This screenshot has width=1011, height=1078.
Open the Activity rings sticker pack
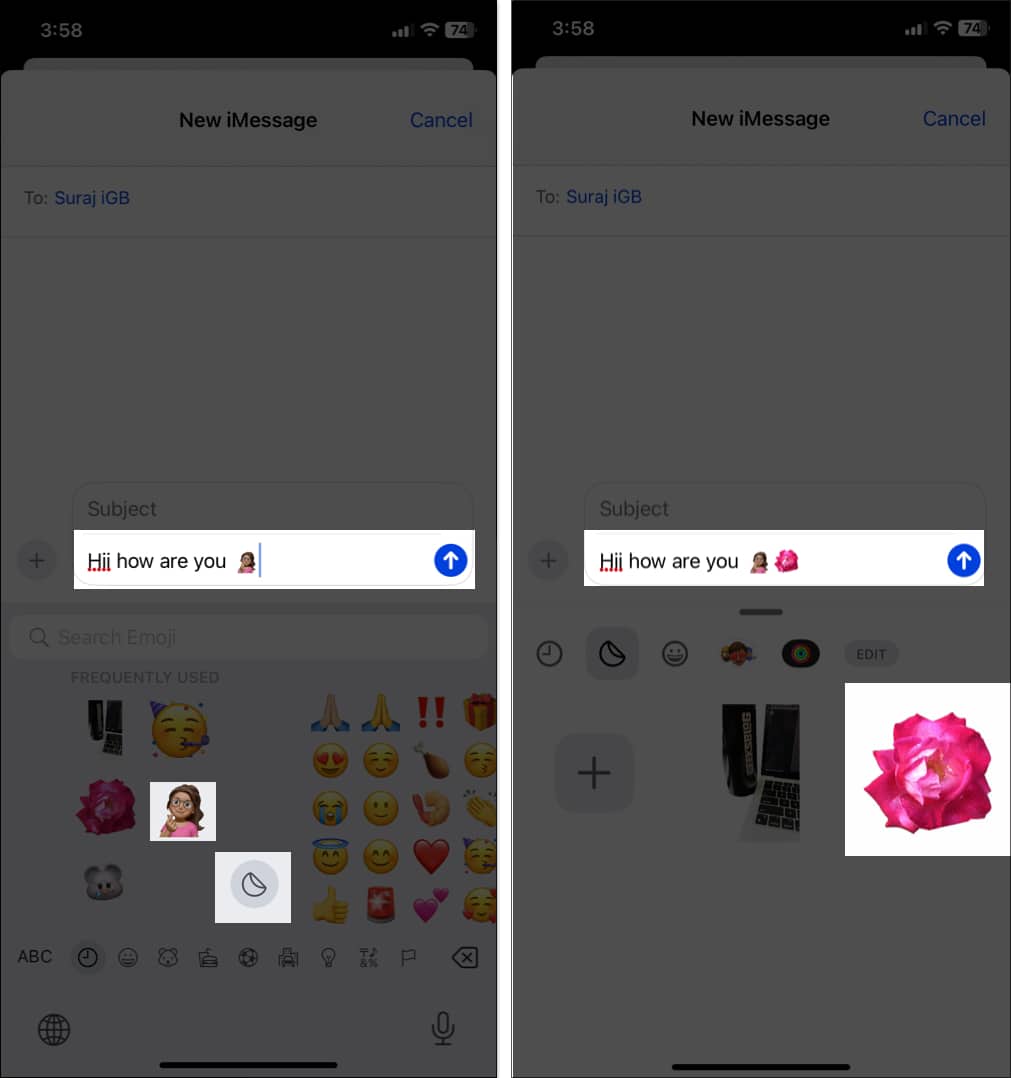coord(800,654)
